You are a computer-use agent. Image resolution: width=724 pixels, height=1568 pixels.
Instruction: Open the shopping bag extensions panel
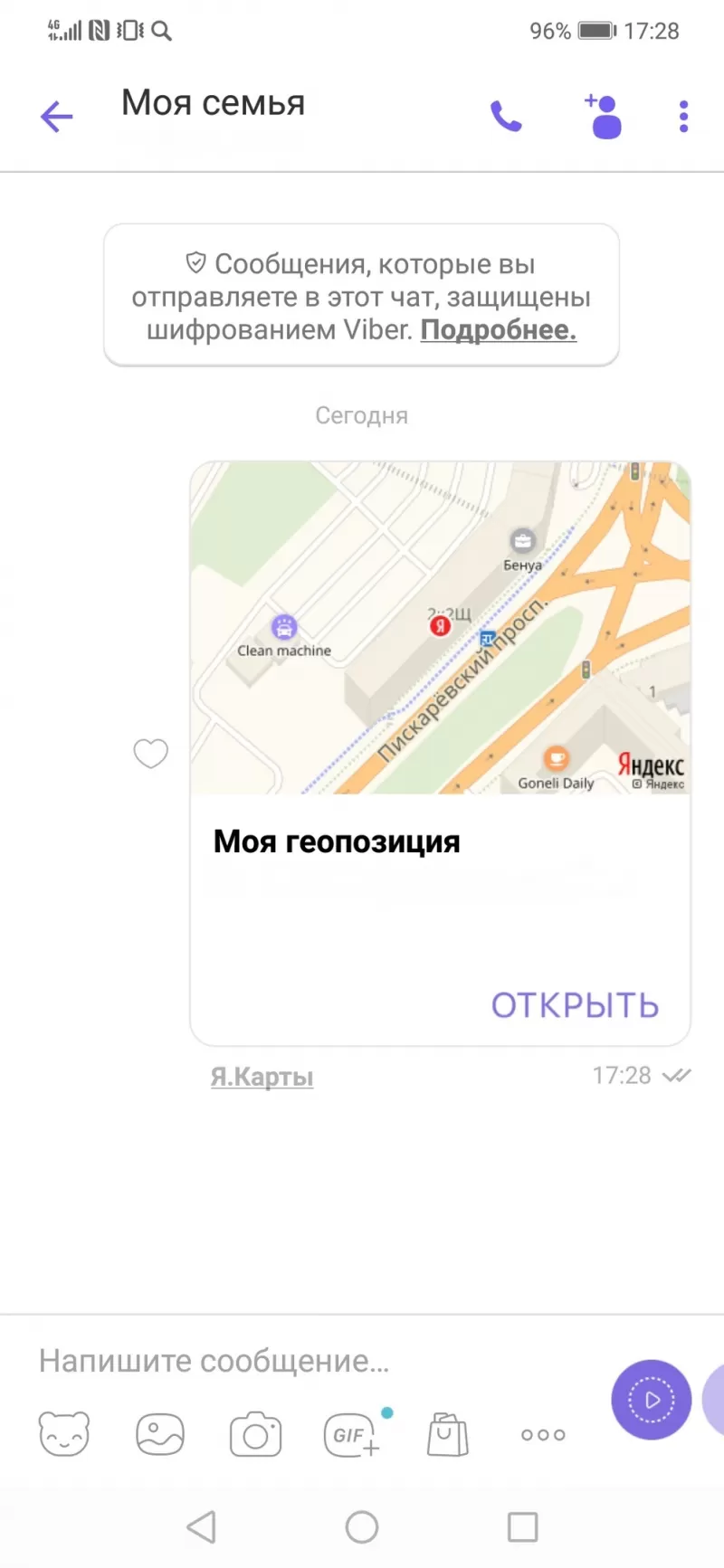tap(447, 1434)
